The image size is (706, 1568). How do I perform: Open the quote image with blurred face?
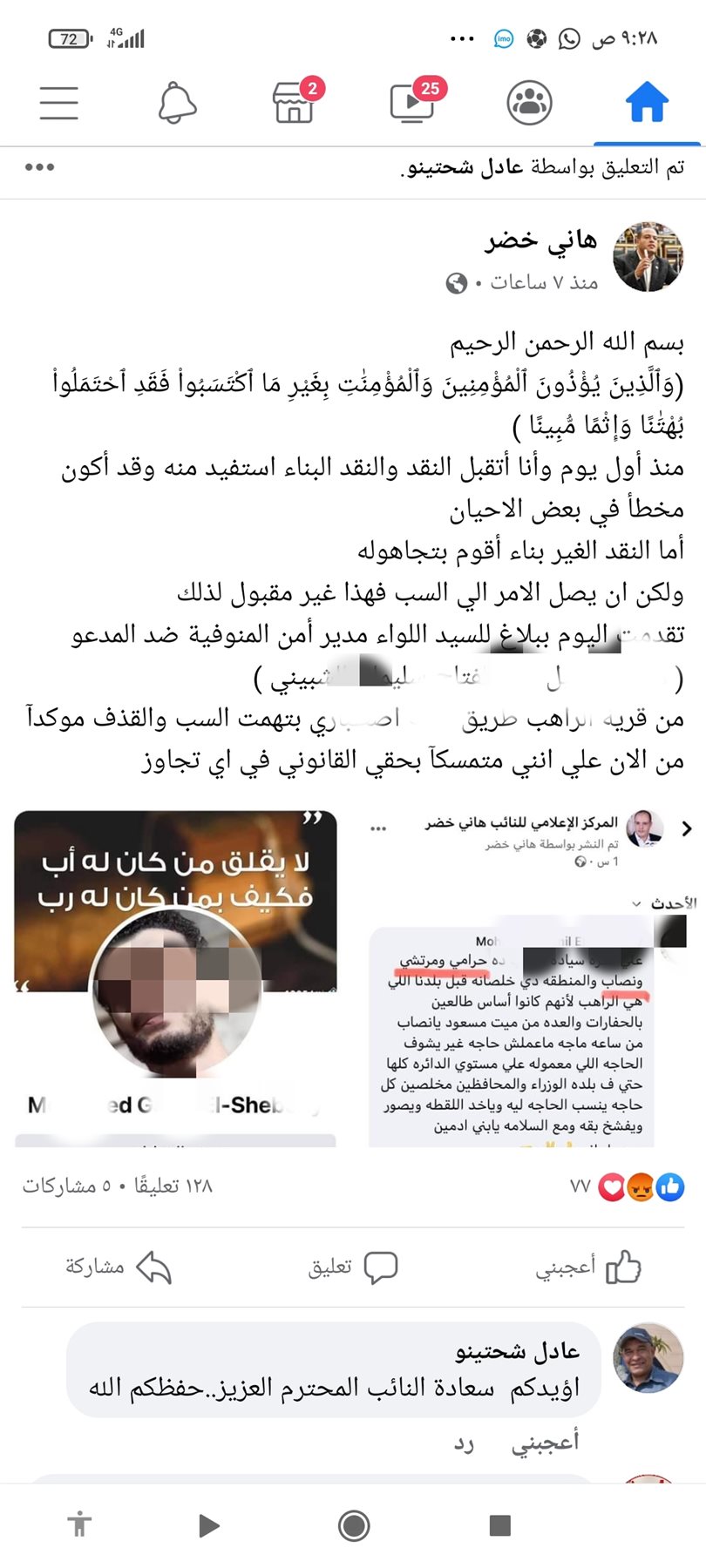[x=176, y=977]
